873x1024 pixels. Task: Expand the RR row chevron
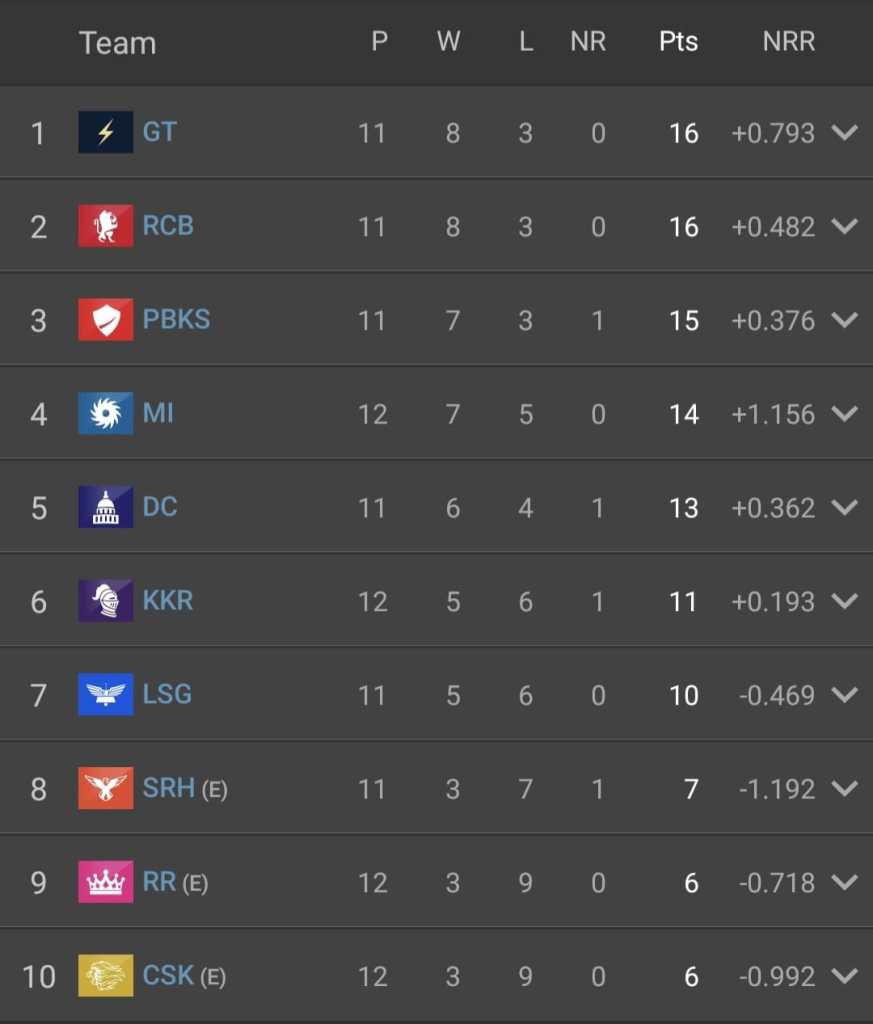844,882
